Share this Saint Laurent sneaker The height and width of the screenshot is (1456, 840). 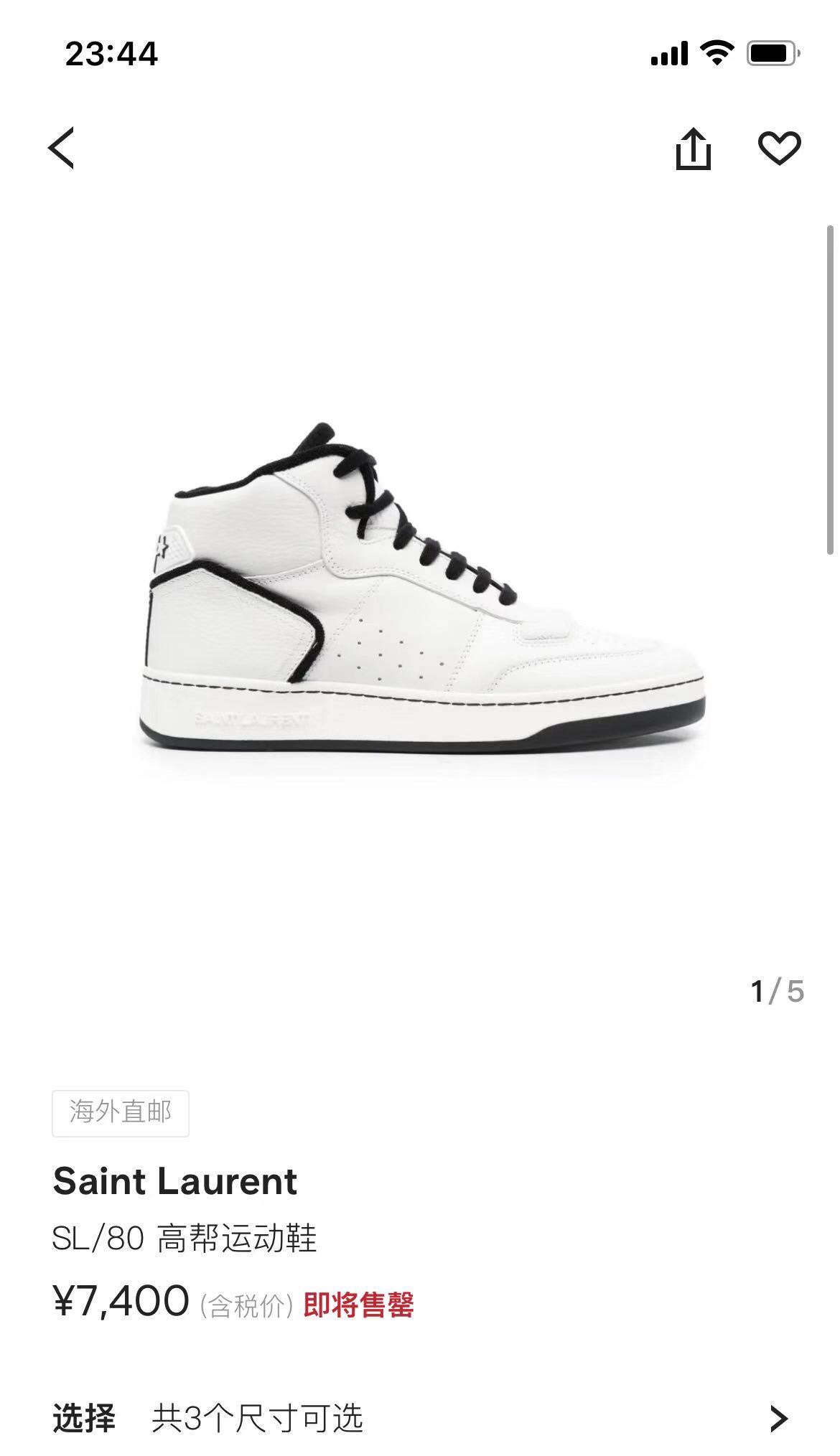coord(693,149)
